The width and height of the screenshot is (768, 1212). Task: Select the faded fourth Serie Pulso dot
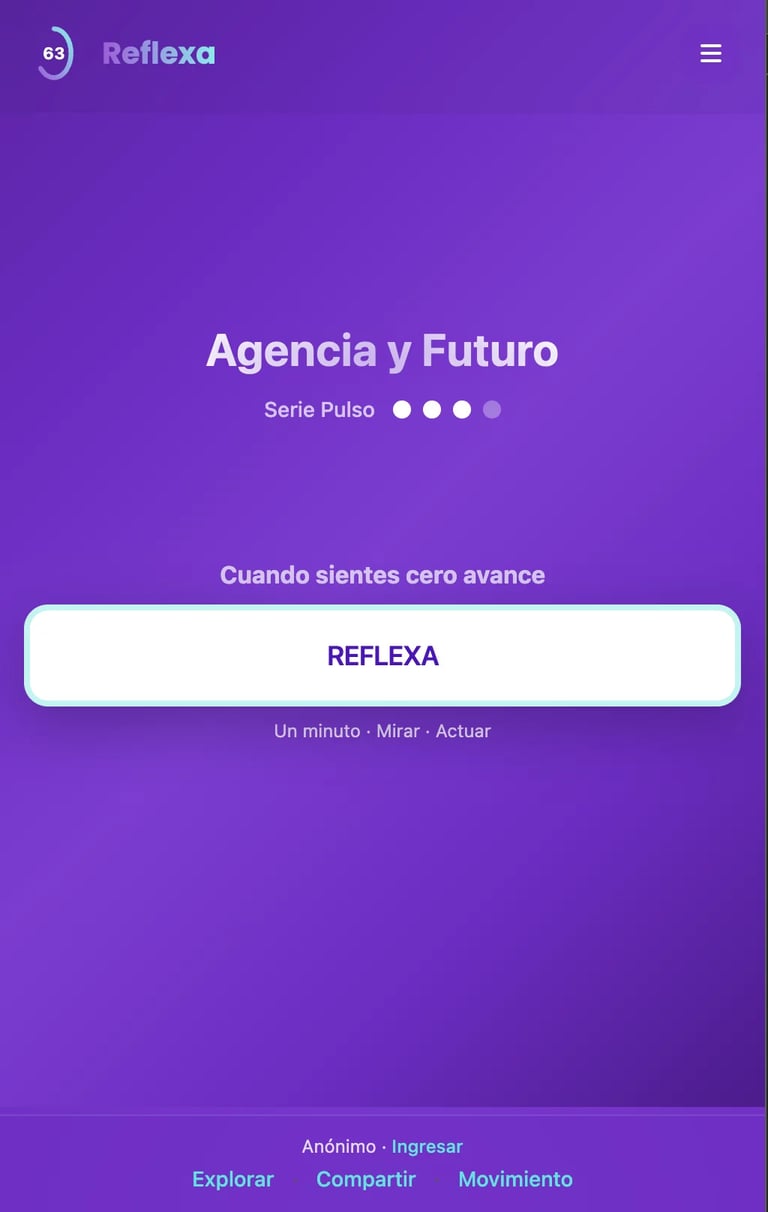coord(492,409)
